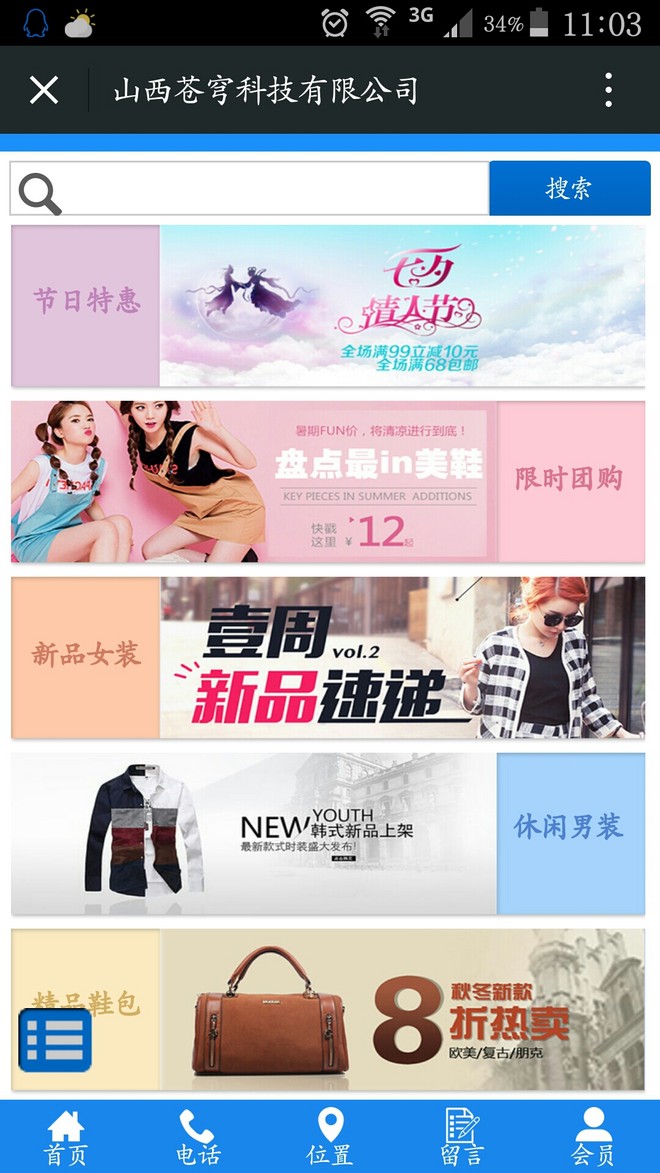The height and width of the screenshot is (1173, 660).
Task: Open the 会员 member tab
Action: 594,1137
